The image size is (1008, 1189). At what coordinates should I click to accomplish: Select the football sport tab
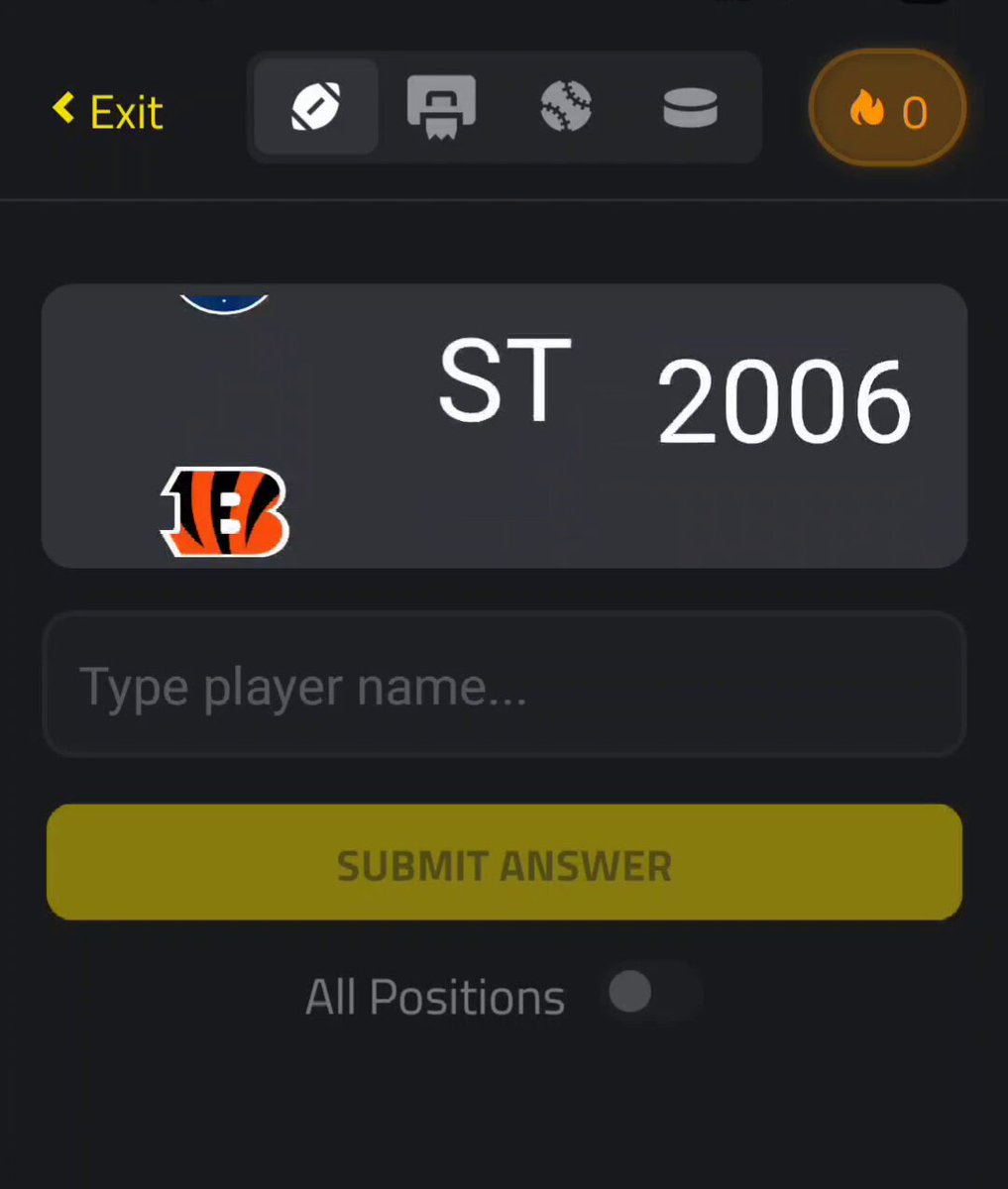click(316, 106)
